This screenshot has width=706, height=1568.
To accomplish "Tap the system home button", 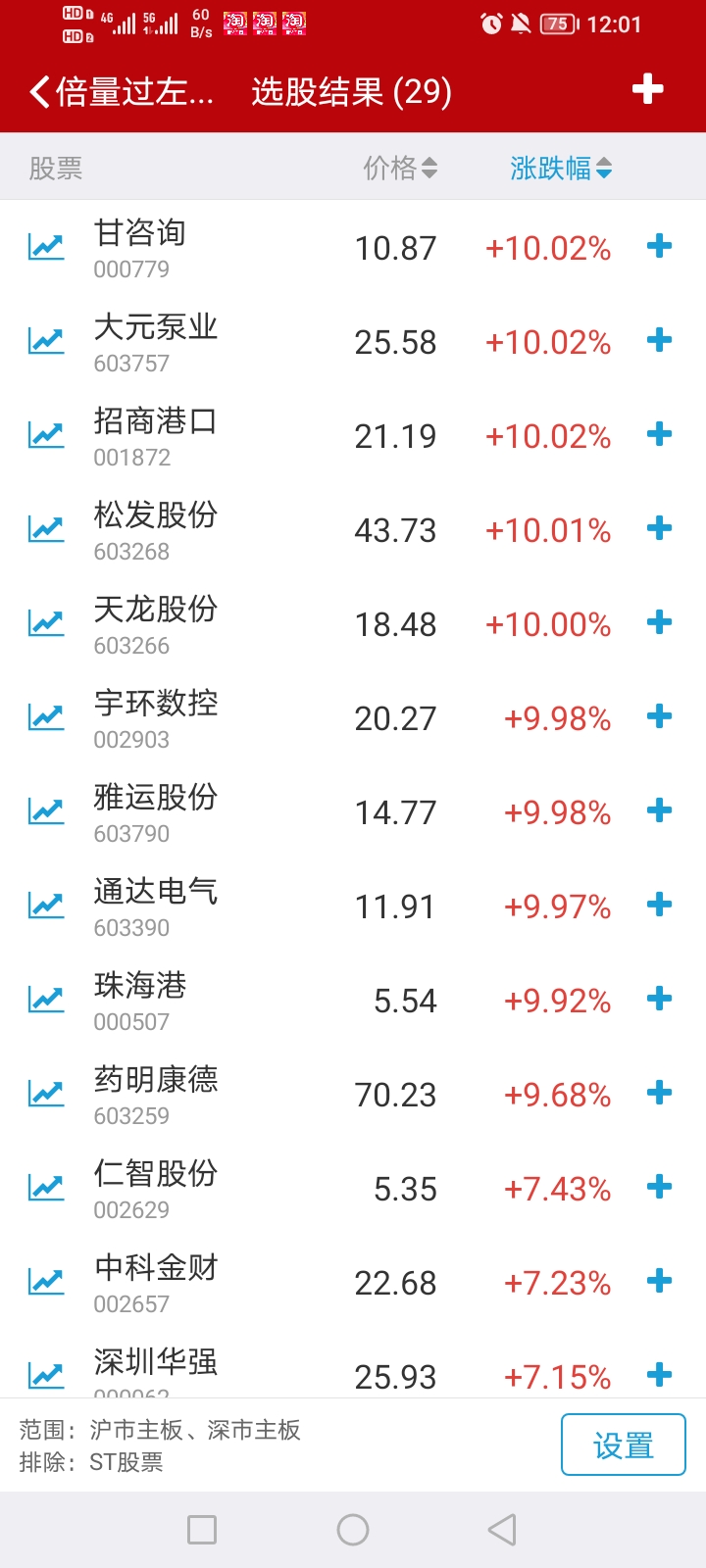I will coord(353,1530).
